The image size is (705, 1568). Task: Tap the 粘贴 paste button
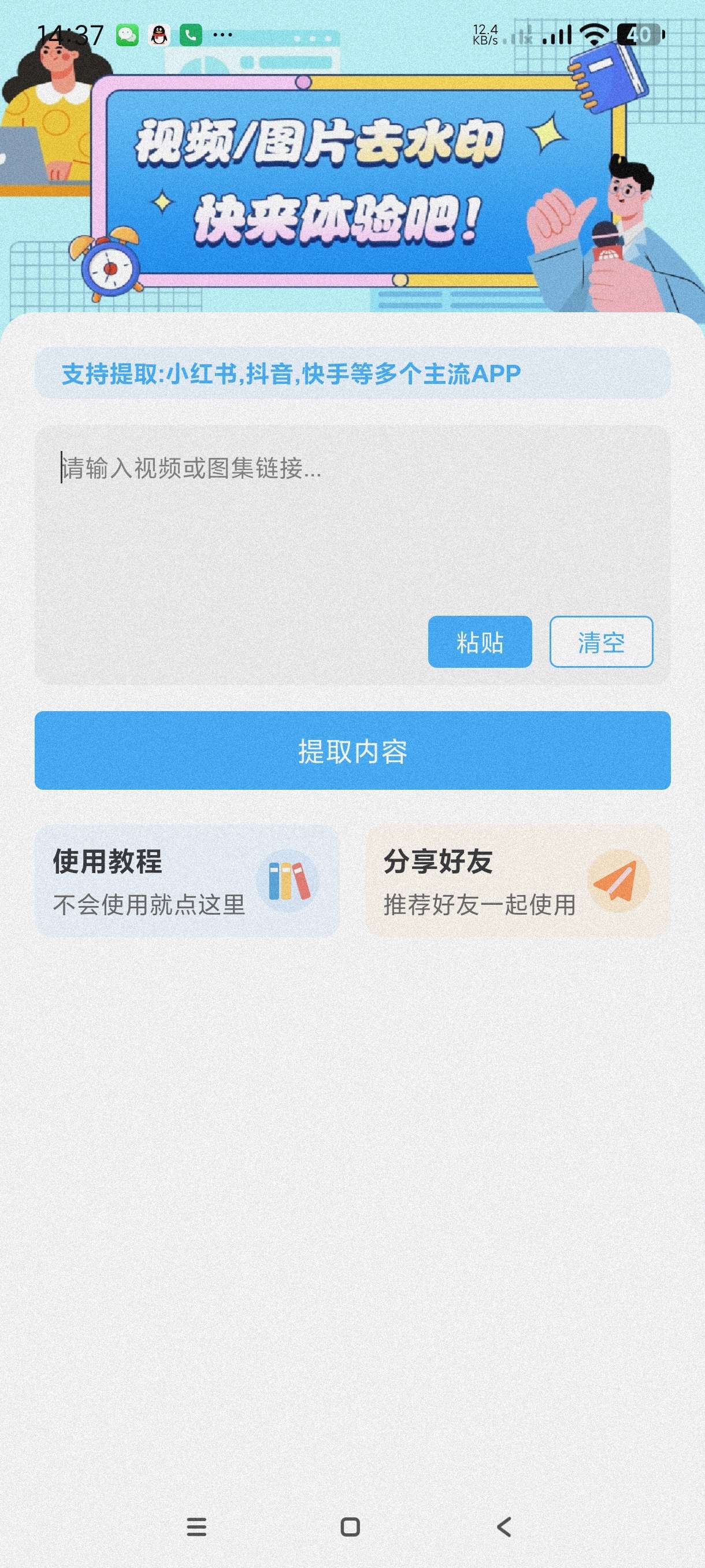479,642
